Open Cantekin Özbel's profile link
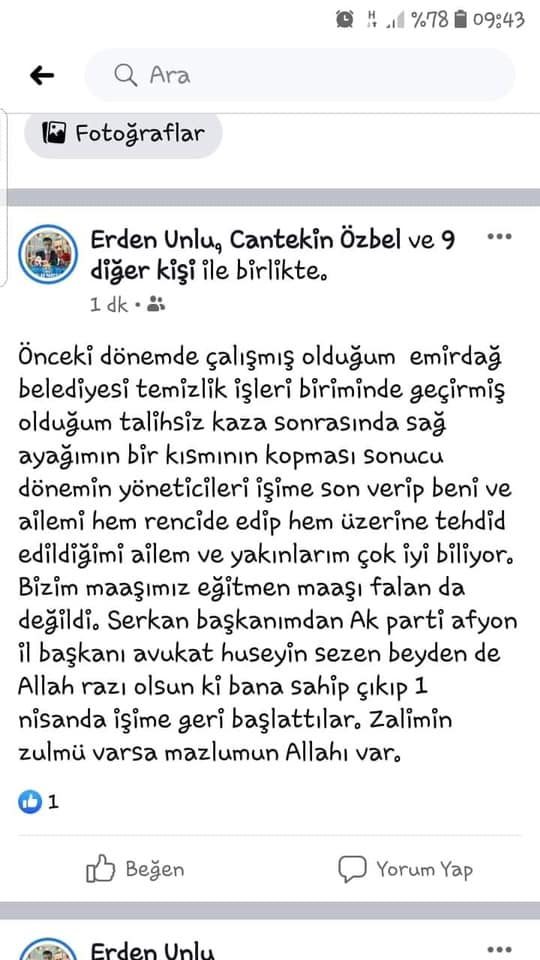Viewport: 540px width, 960px height. click(315, 239)
